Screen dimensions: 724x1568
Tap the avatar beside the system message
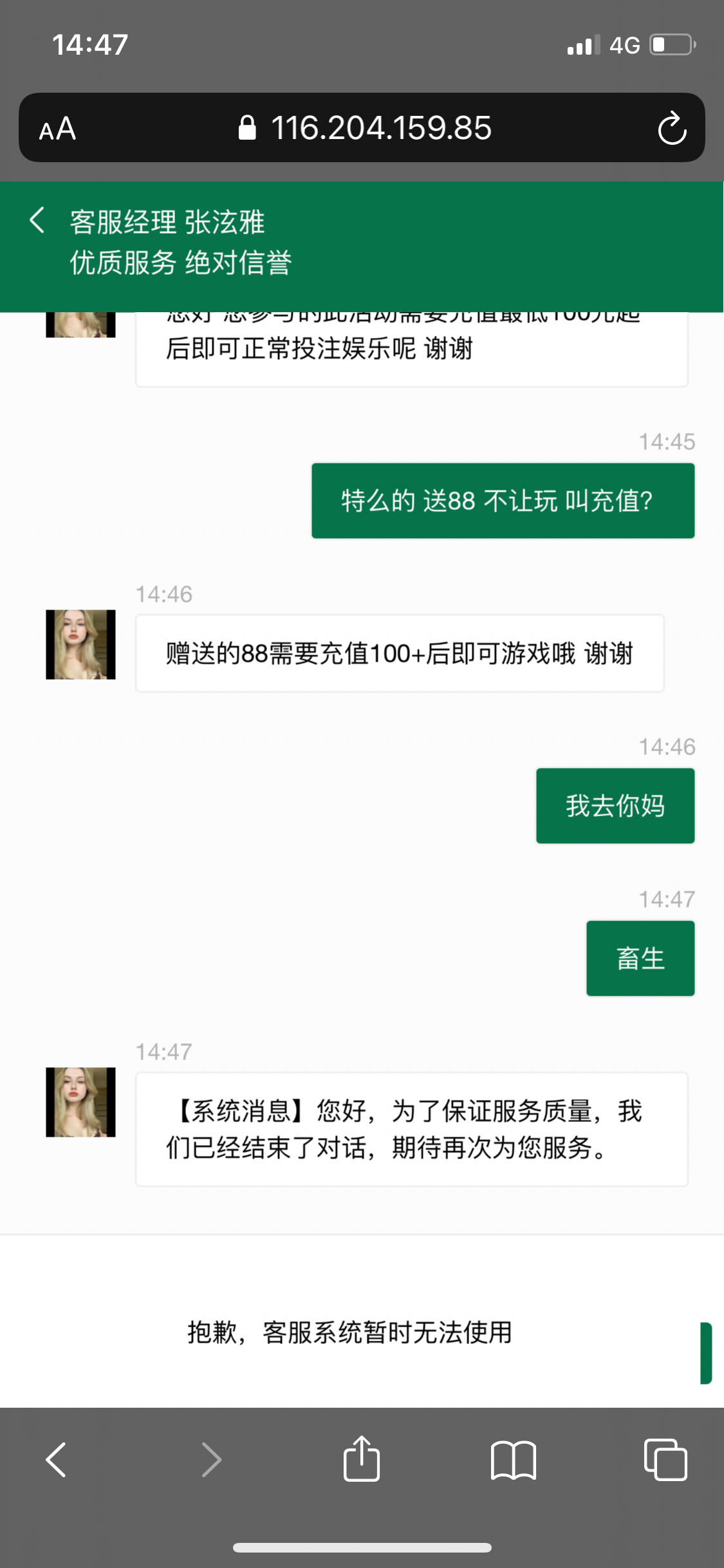80,1101
